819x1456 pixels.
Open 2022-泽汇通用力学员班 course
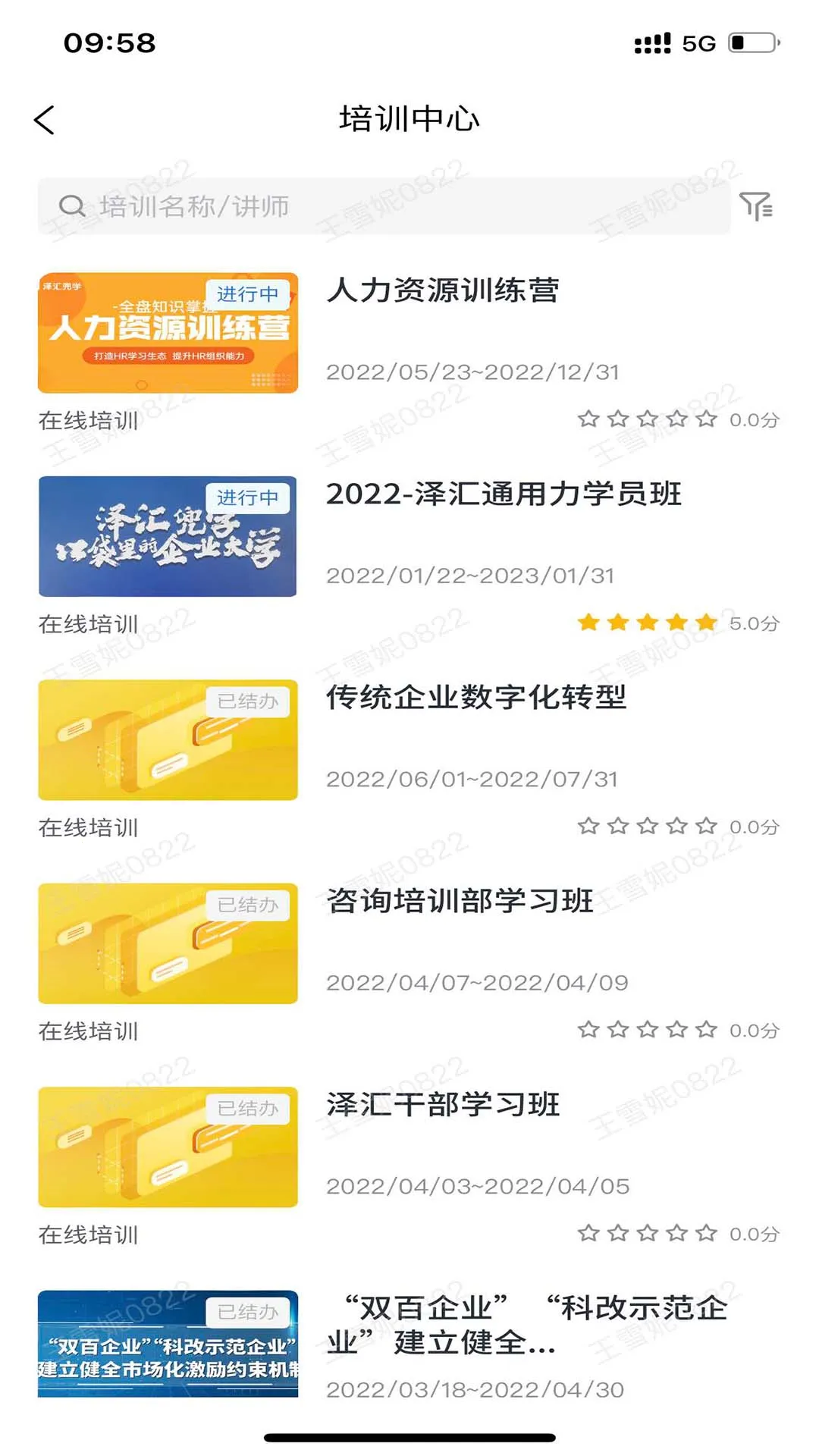505,494
